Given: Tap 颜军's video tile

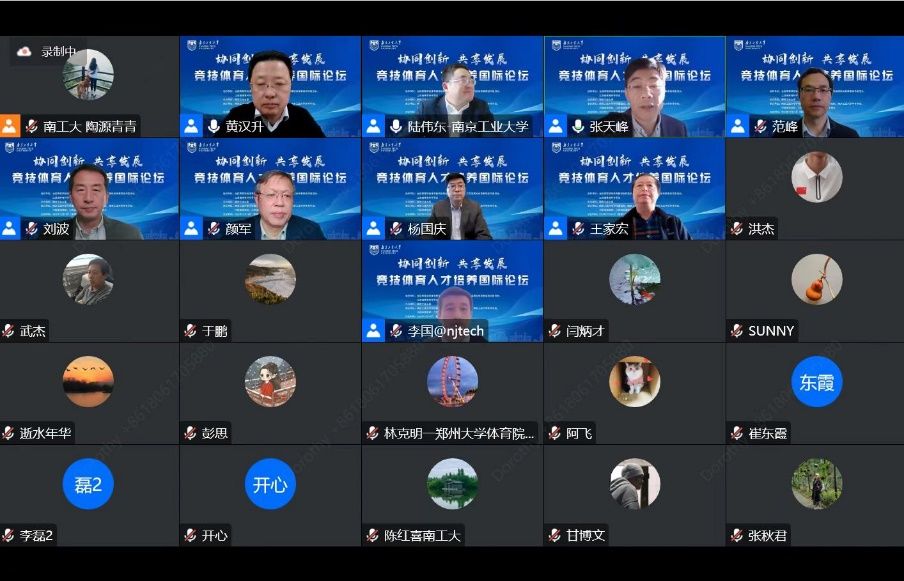Looking at the screenshot, I should pyautogui.click(x=270, y=189).
